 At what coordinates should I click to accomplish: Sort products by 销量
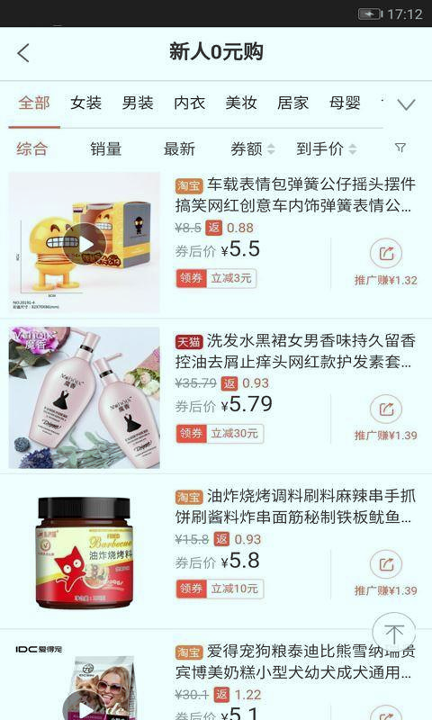tap(106, 149)
